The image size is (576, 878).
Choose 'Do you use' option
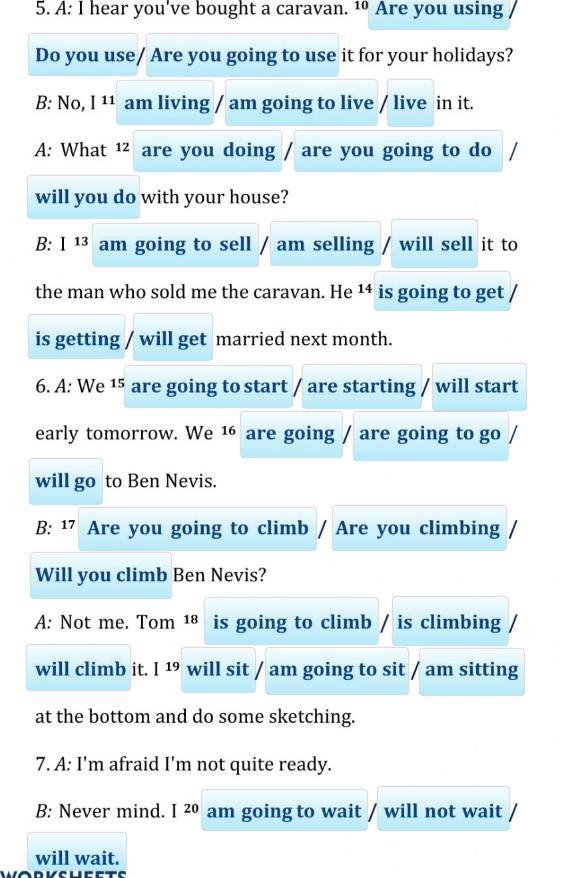tap(83, 55)
